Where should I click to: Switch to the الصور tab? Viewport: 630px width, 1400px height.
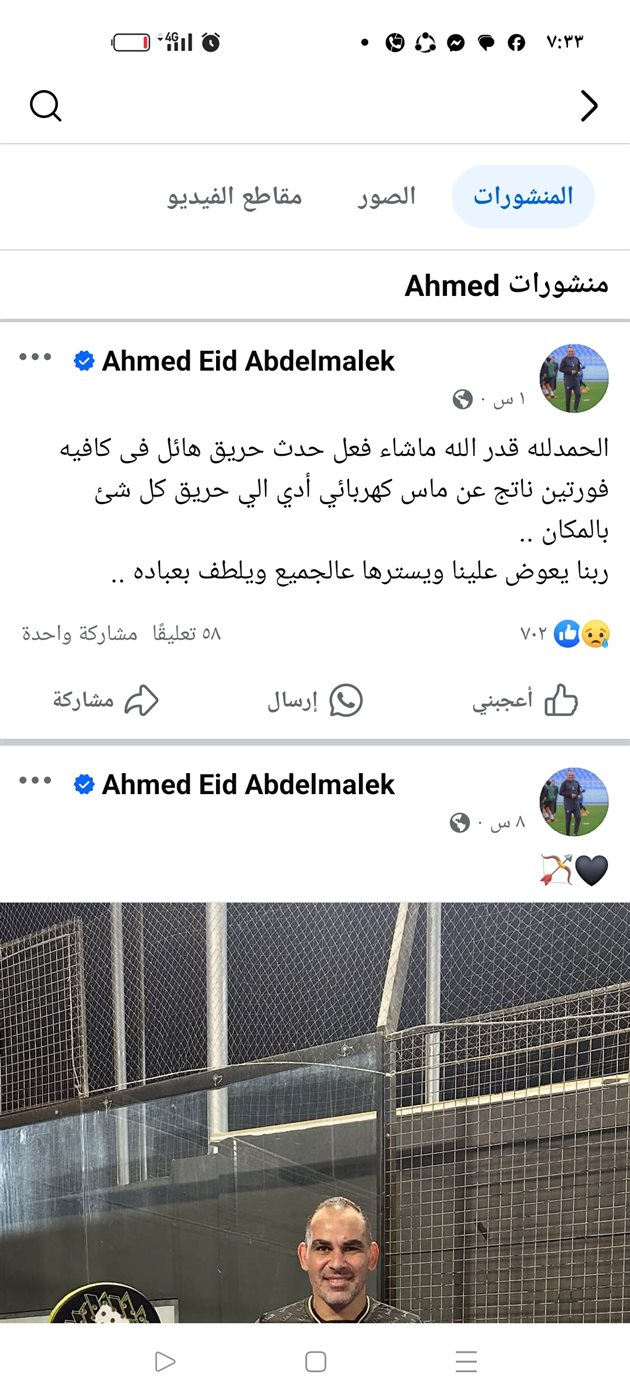[x=387, y=196]
